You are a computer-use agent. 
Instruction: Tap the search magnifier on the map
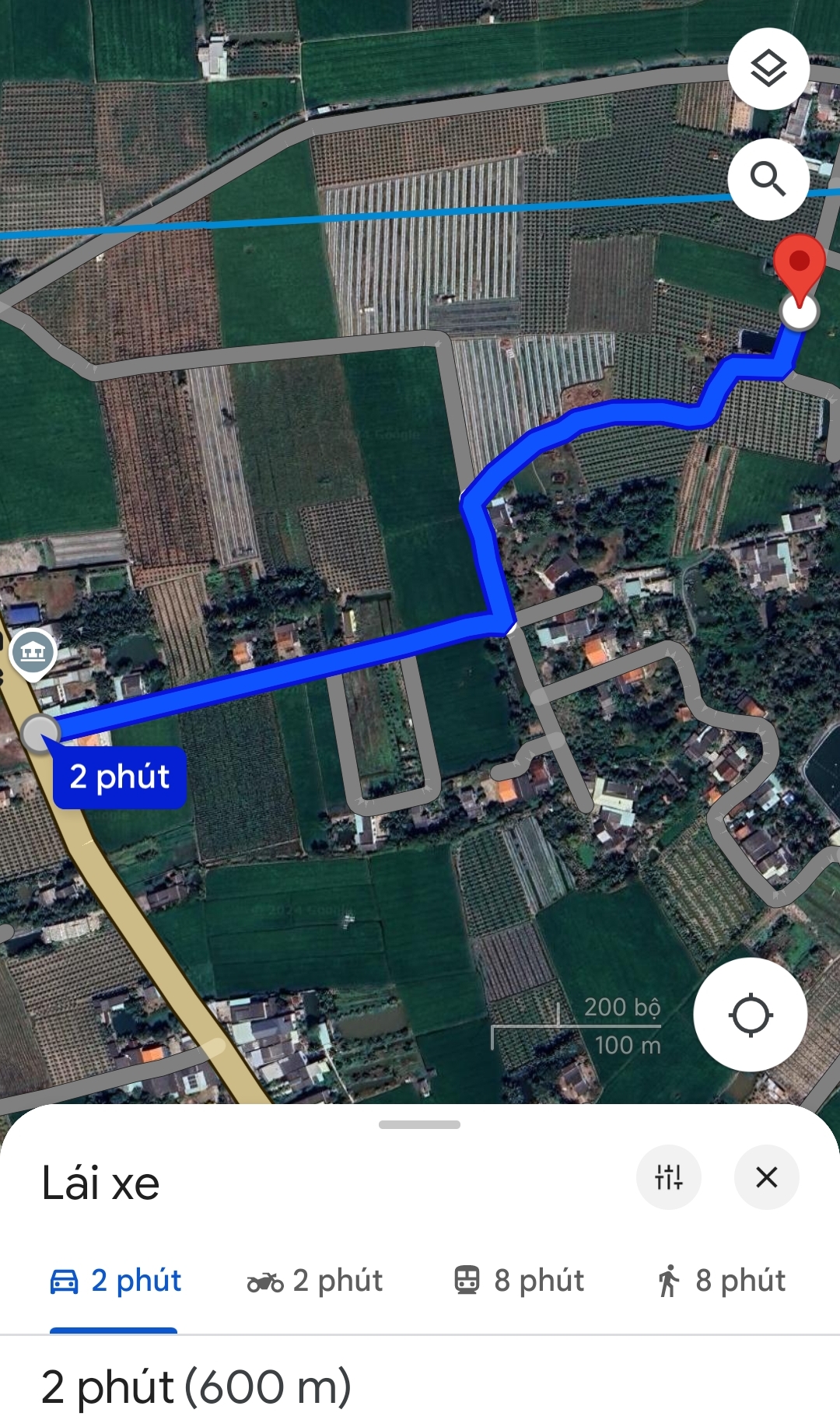click(768, 179)
